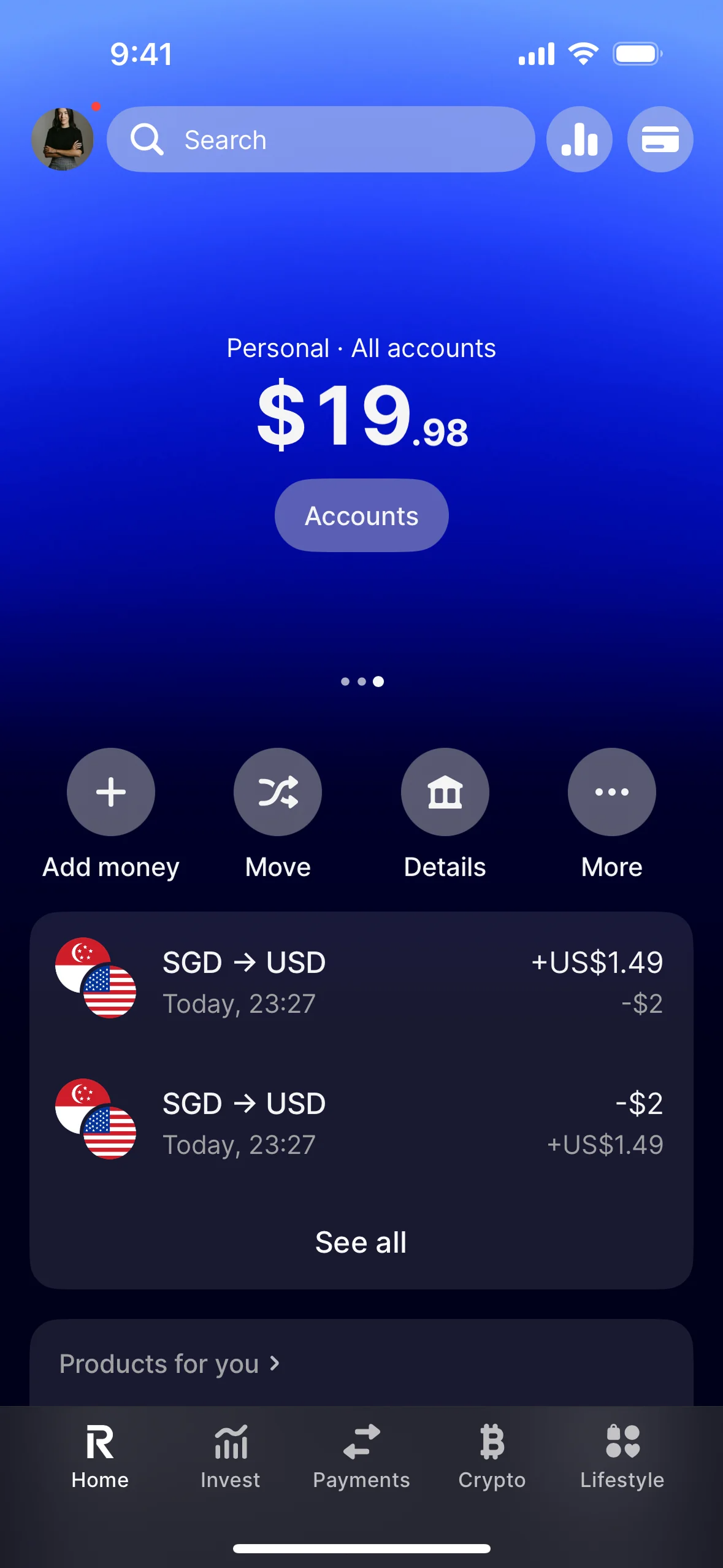Select the Invest chart icon
Image resolution: width=723 pixels, height=1568 pixels.
point(231,1444)
